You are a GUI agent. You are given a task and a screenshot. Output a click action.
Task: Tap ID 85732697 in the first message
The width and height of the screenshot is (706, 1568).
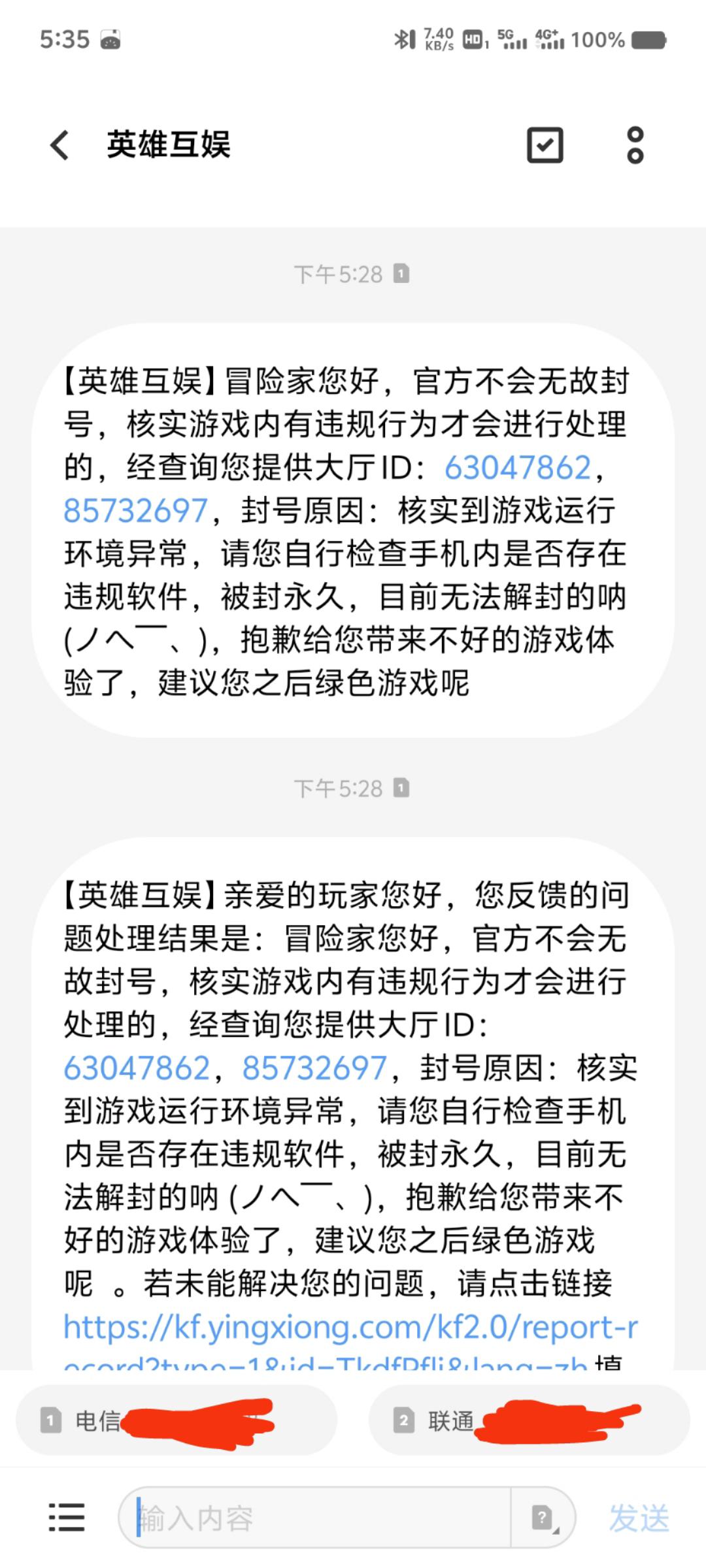(x=136, y=511)
